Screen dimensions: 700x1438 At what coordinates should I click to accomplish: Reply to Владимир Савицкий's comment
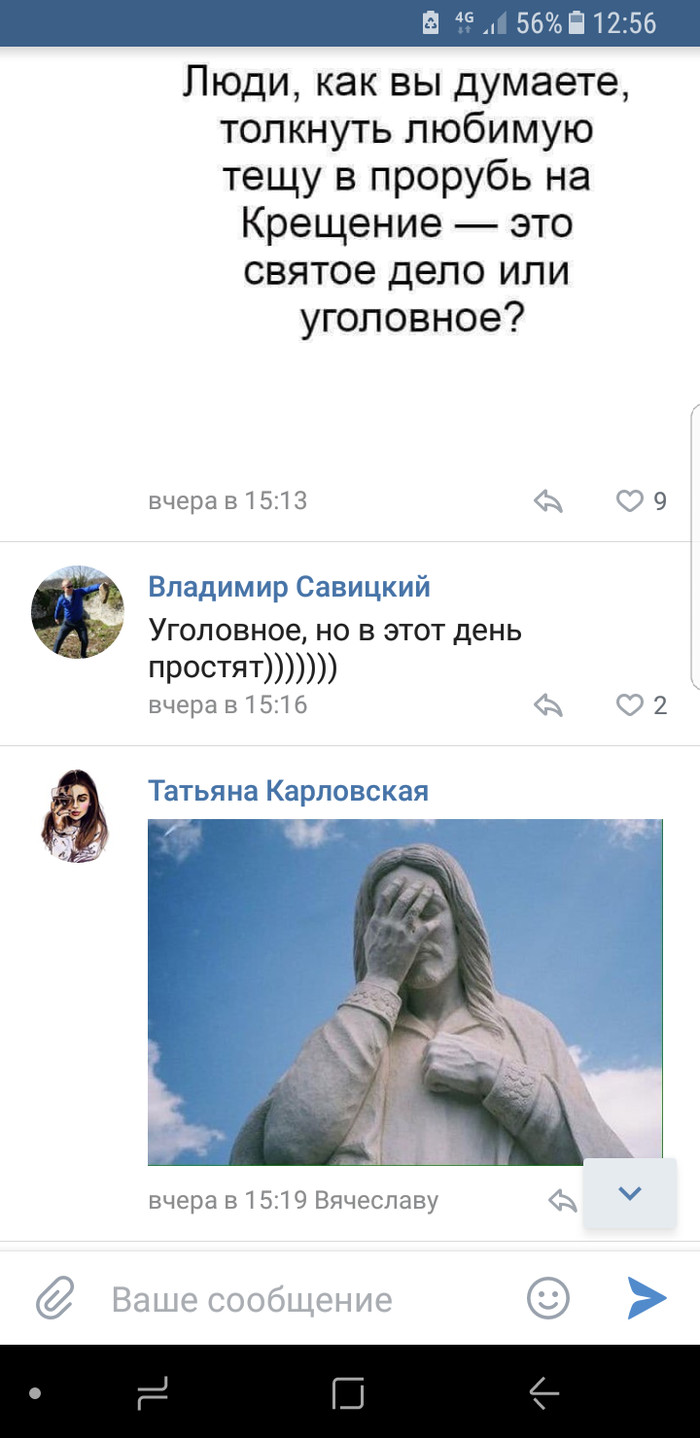click(x=548, y=705)
